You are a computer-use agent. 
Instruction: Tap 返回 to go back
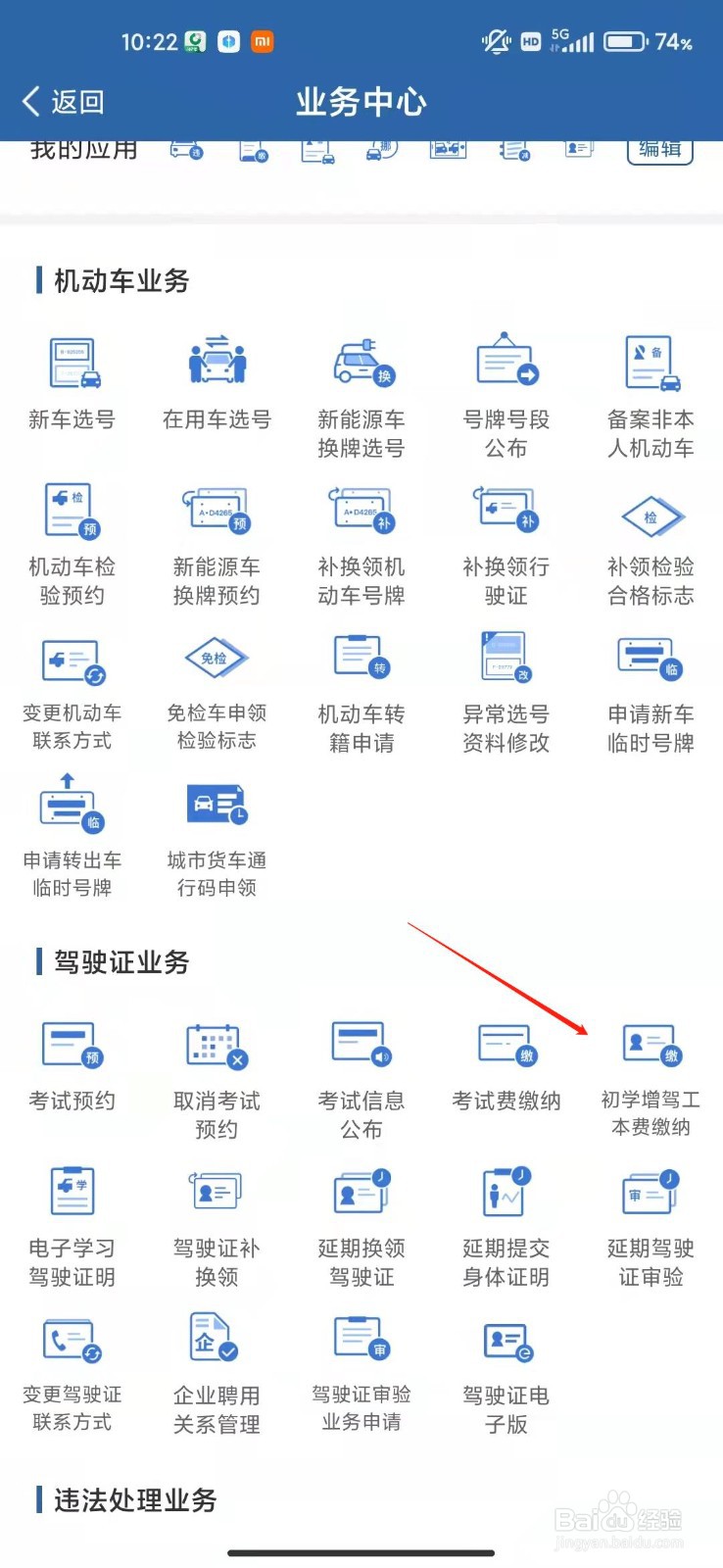62,101
